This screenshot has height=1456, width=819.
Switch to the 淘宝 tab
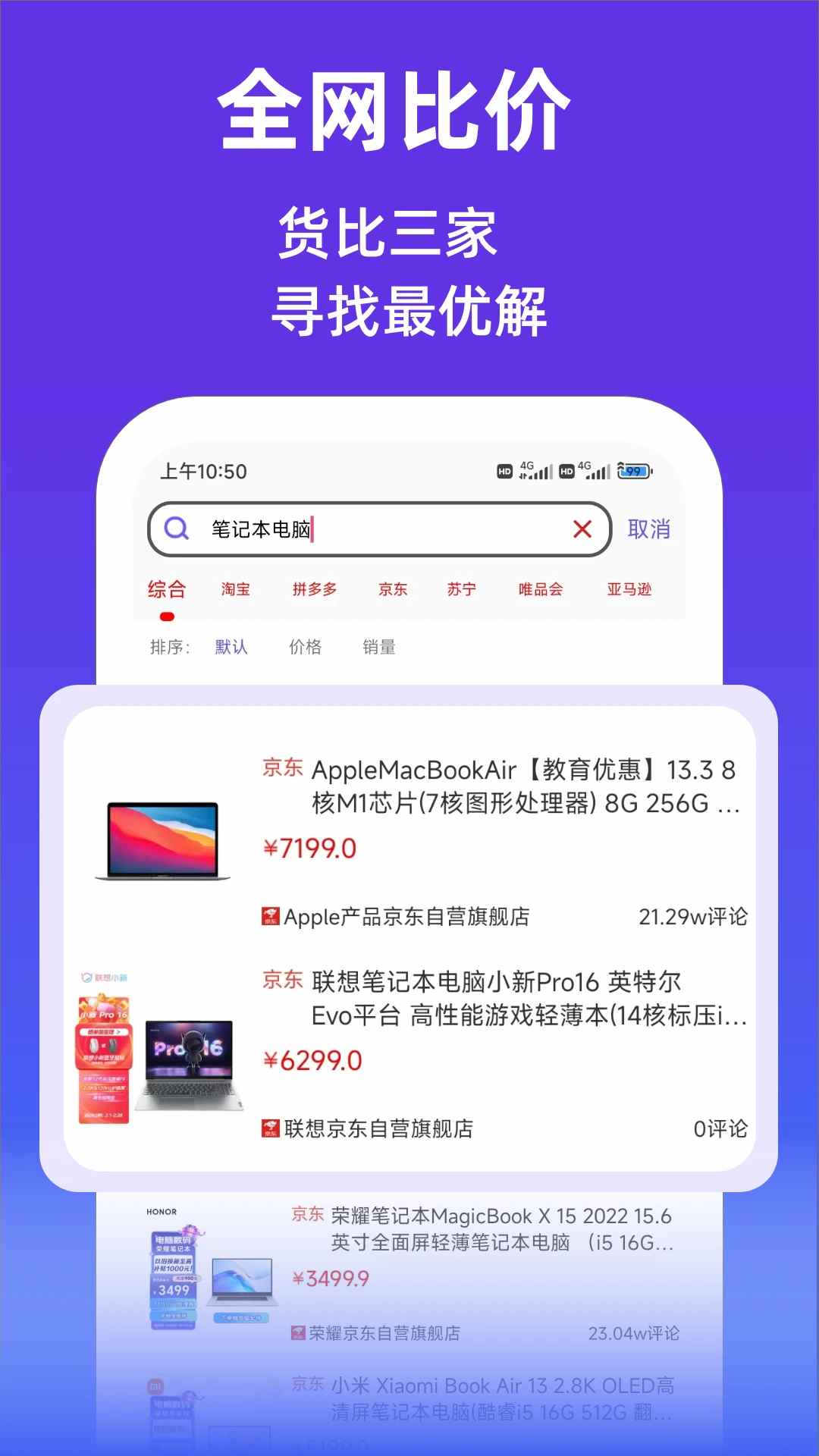tap(235, 589)
